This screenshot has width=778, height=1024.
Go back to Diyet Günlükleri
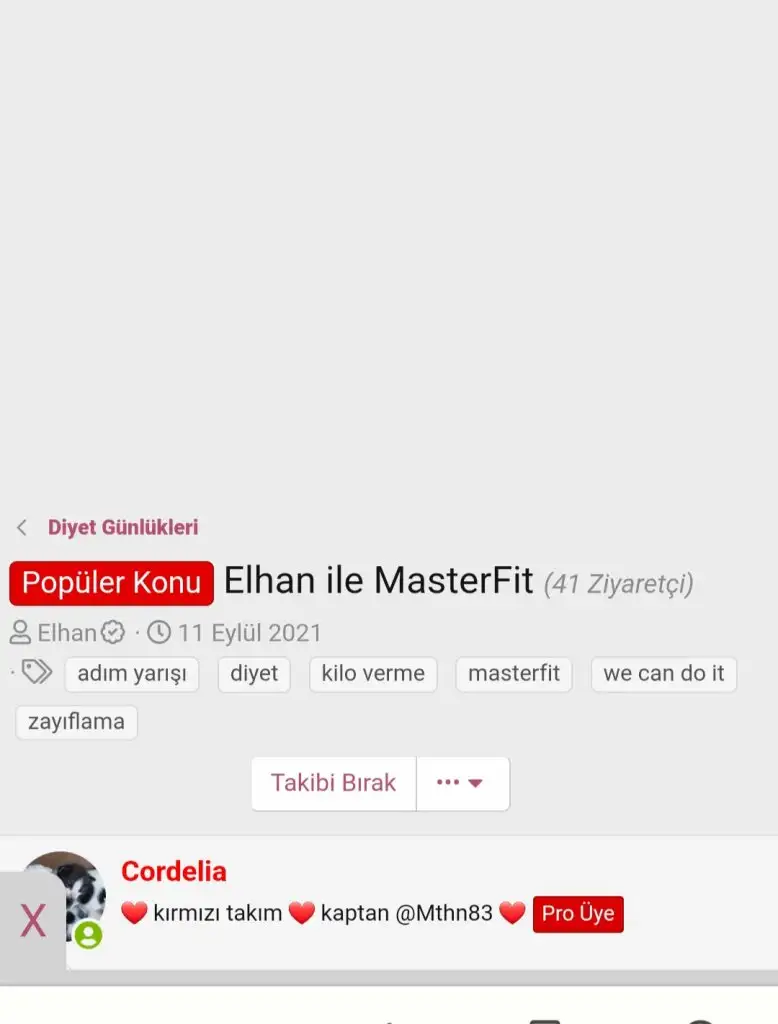(x=122, y=527)
